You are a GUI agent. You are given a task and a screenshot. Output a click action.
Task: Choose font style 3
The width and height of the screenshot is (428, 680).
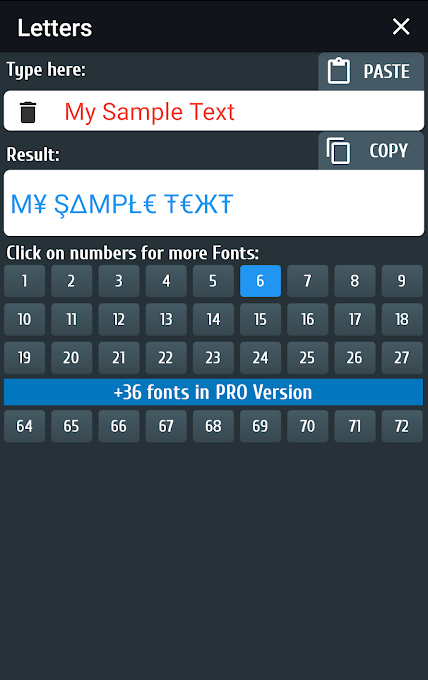click(x=119, y=281)
